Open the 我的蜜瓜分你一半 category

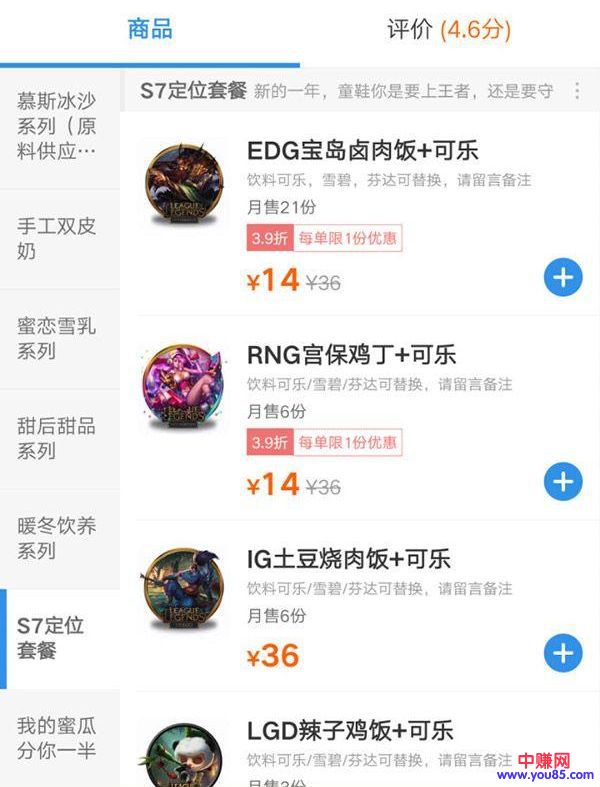[58, 738]
